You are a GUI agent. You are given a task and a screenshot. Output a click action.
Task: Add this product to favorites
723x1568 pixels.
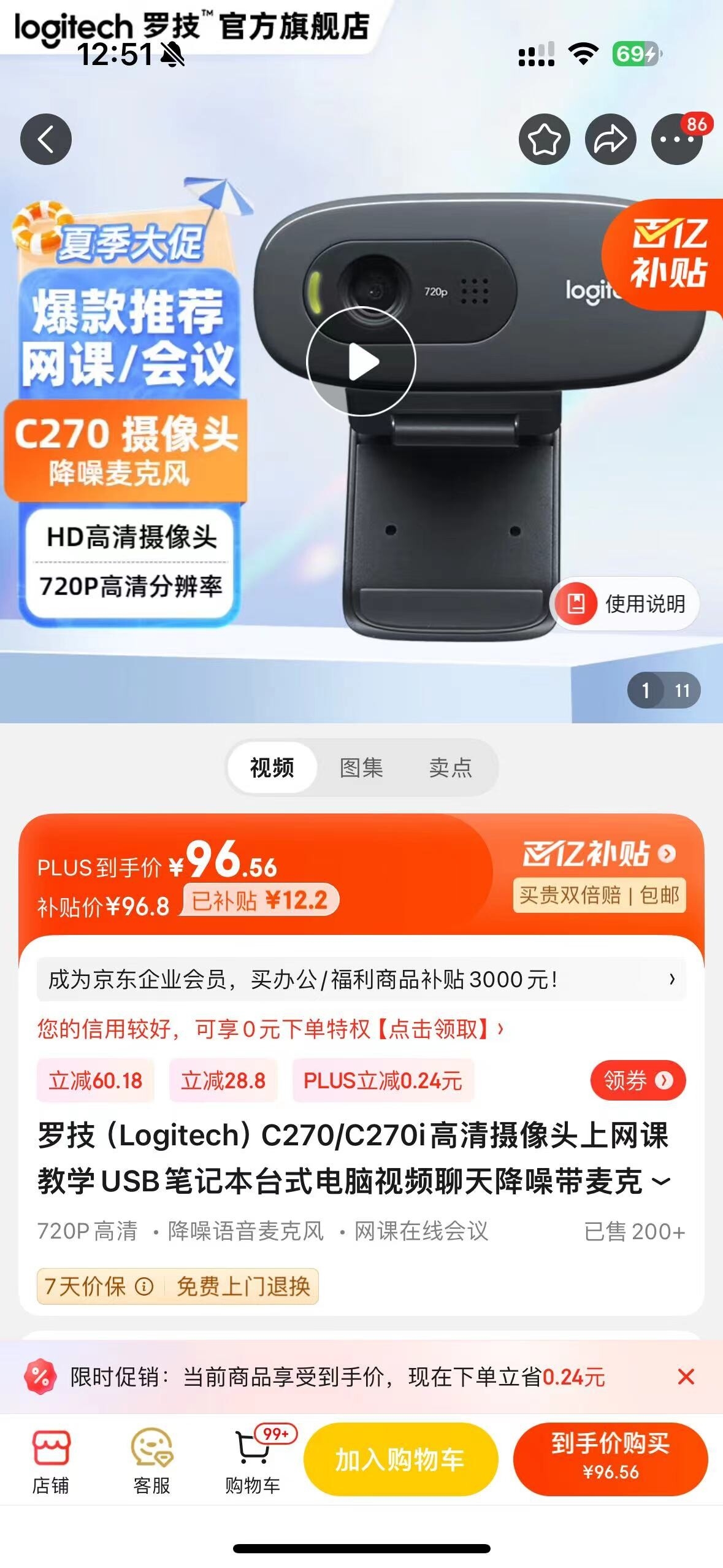544,139
